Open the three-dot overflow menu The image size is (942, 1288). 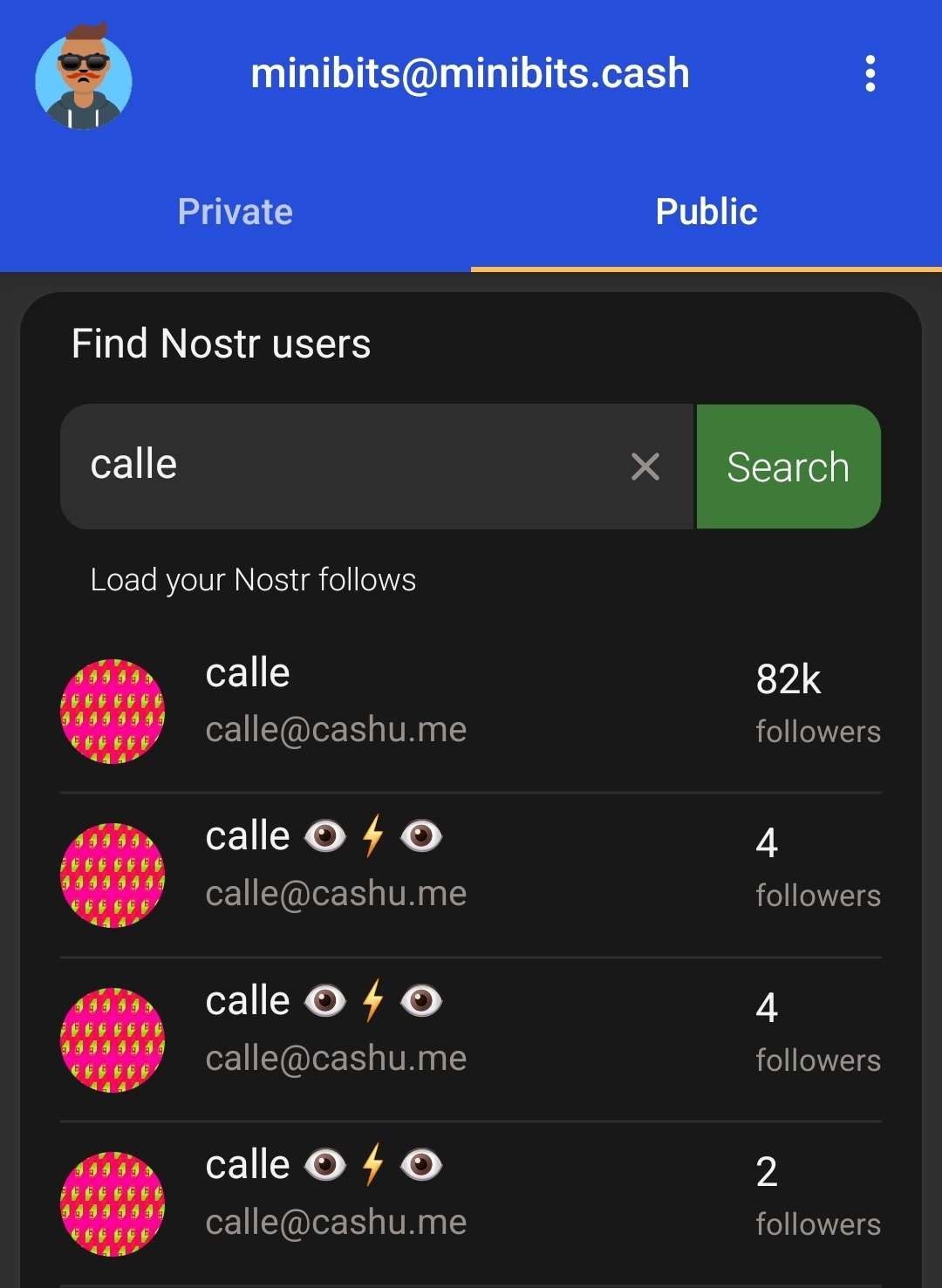coord(870,74)
